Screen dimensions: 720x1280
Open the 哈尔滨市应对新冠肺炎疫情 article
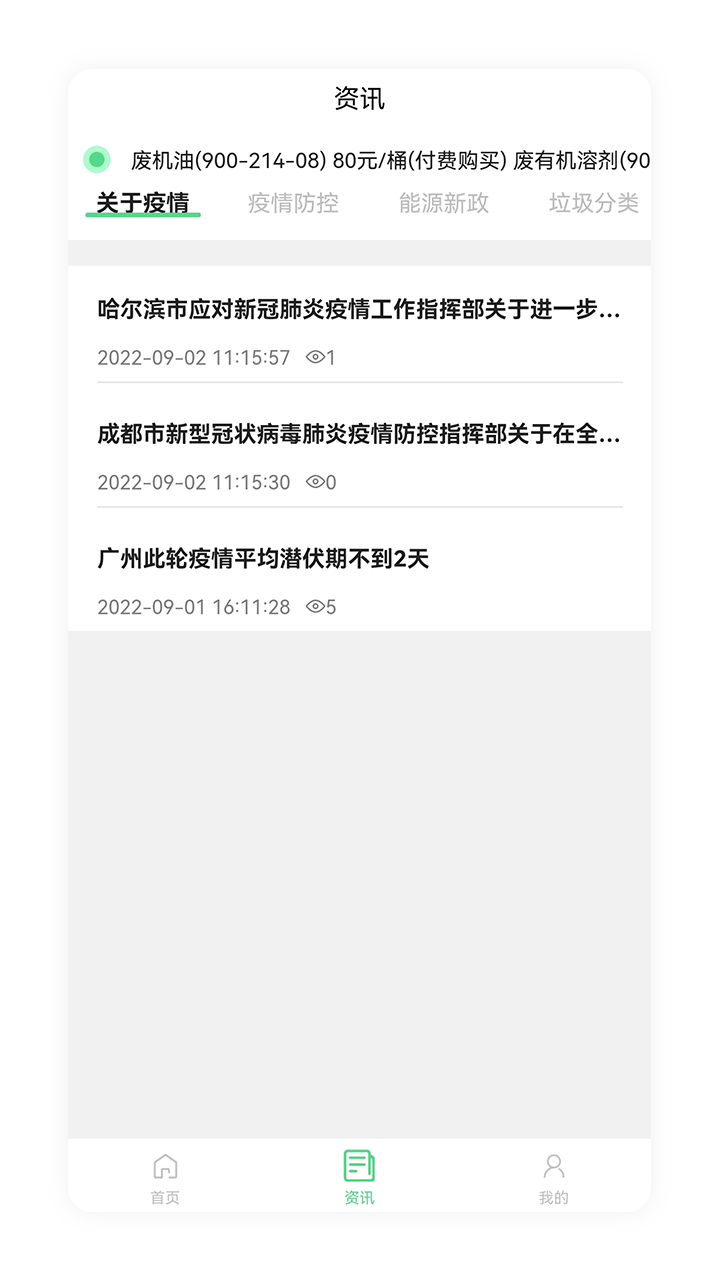point(359,310)
